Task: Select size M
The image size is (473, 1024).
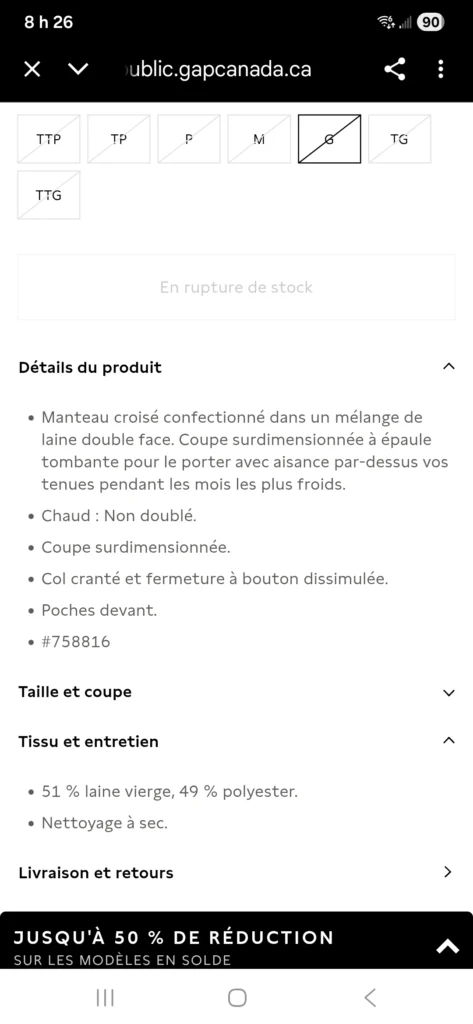Action: (259, 139)
